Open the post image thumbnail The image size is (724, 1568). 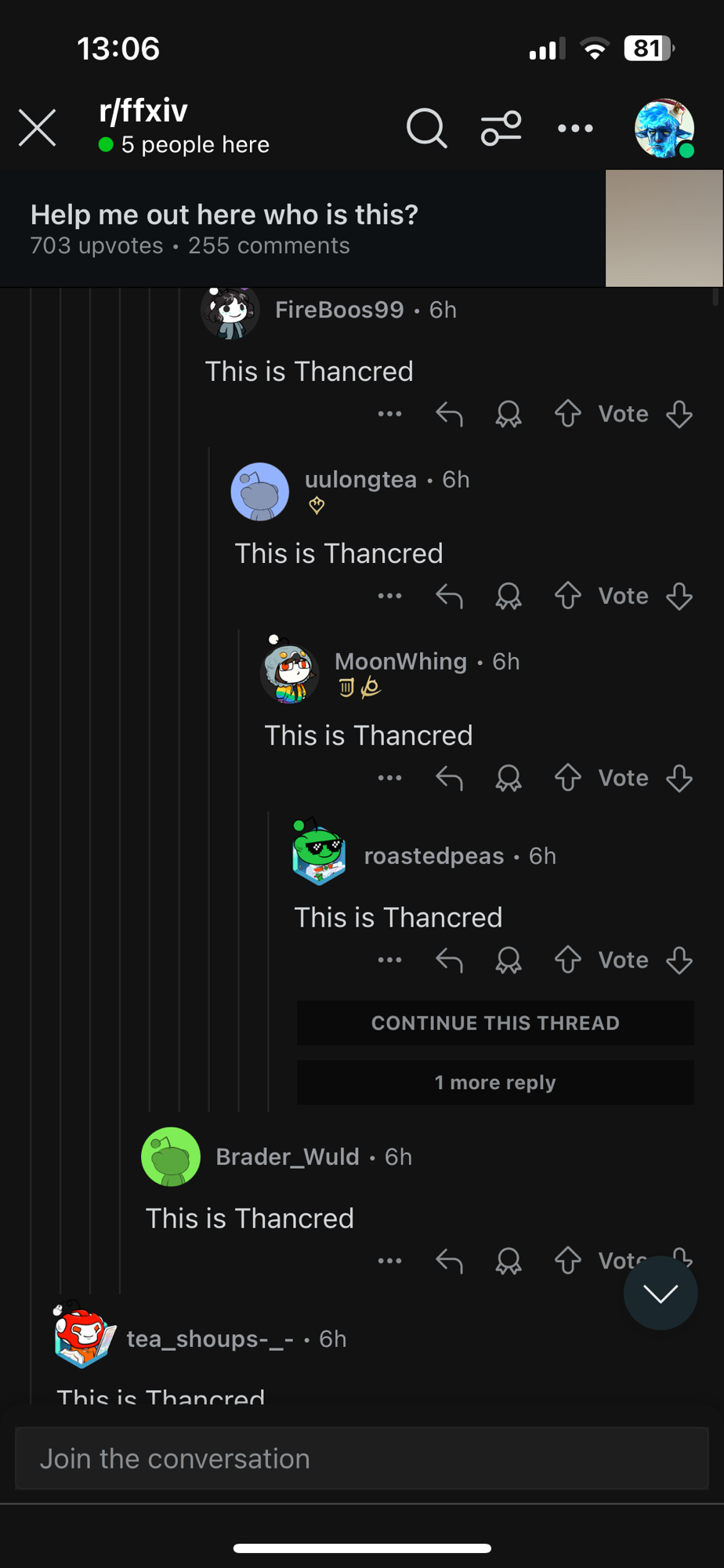point(664,228)
